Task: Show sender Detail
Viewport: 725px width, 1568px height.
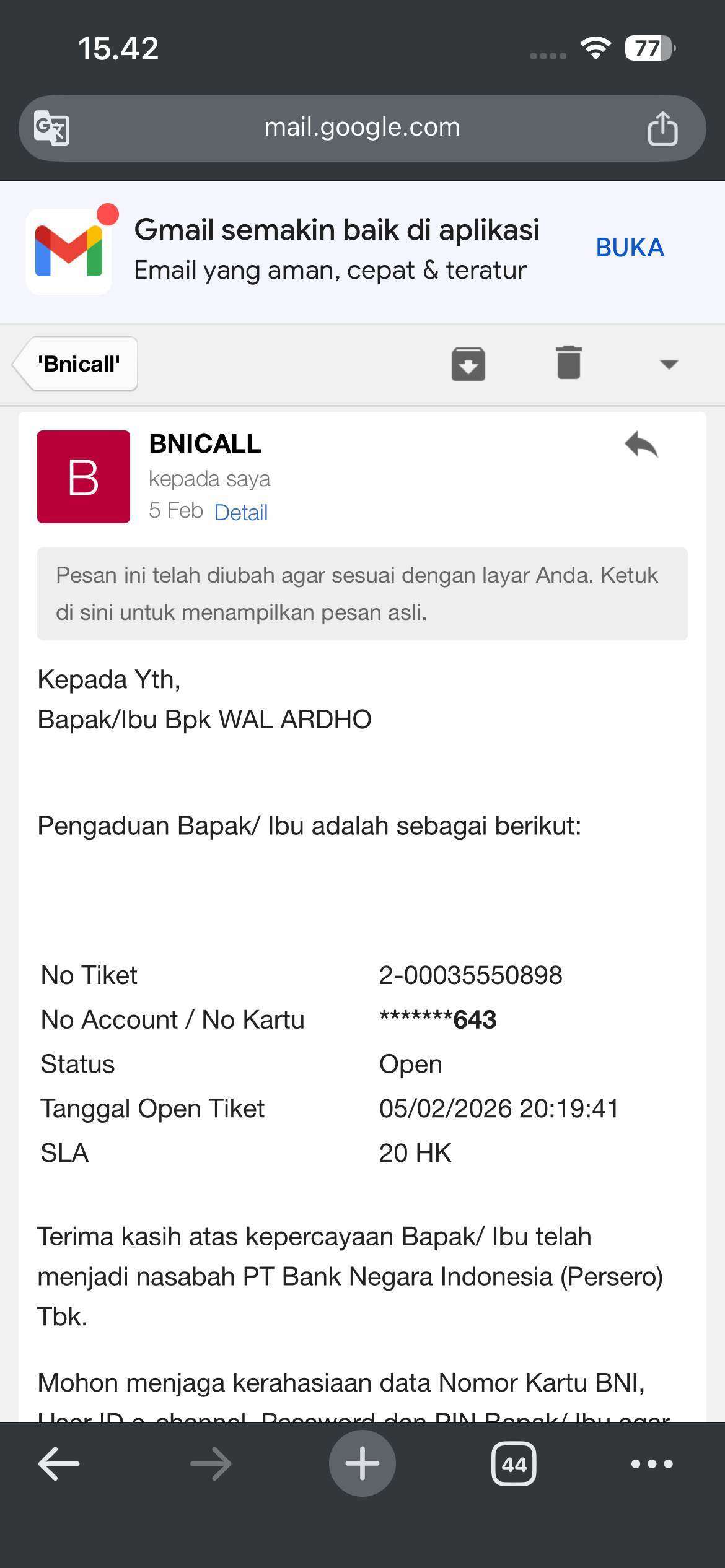Action: coord(240,513)
